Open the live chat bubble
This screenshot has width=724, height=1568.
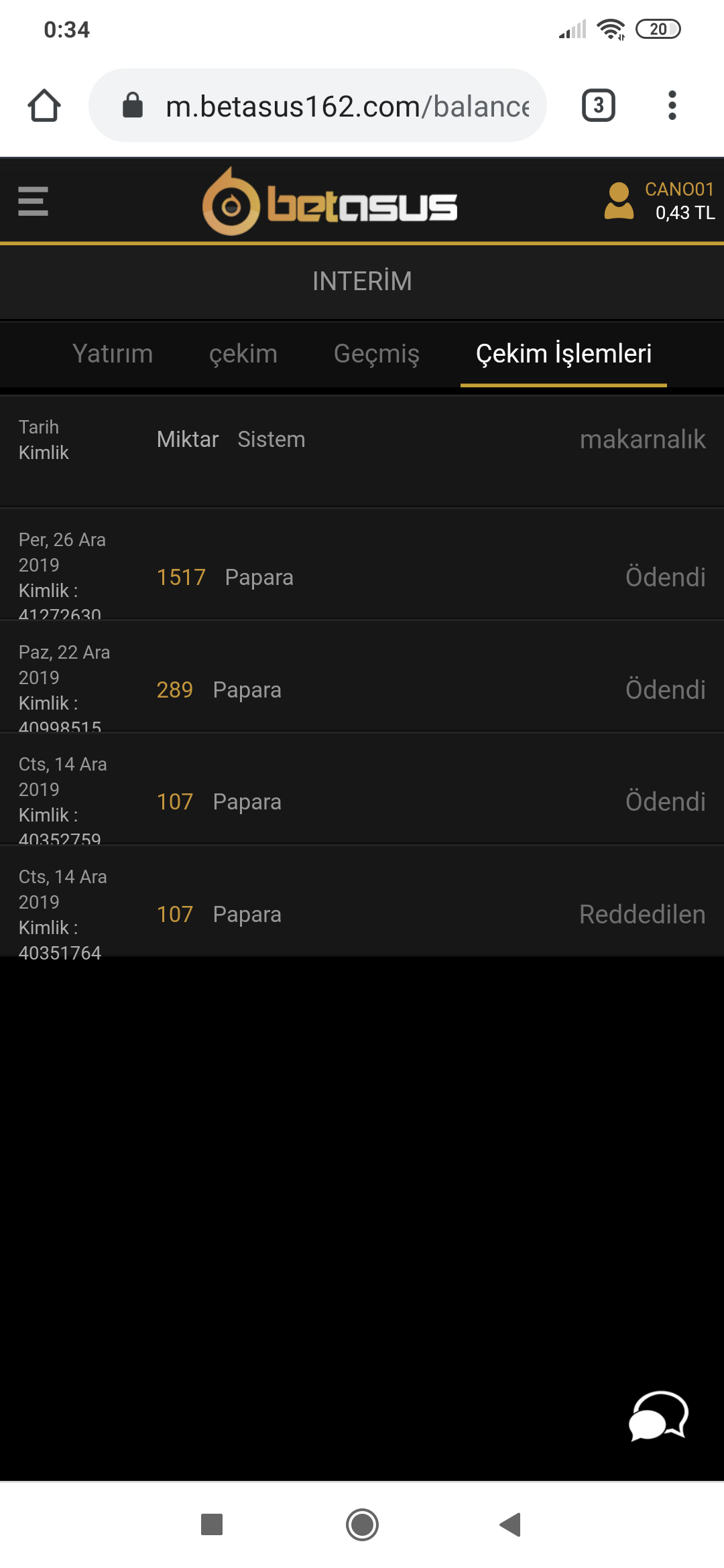[x=658, y=1415]
